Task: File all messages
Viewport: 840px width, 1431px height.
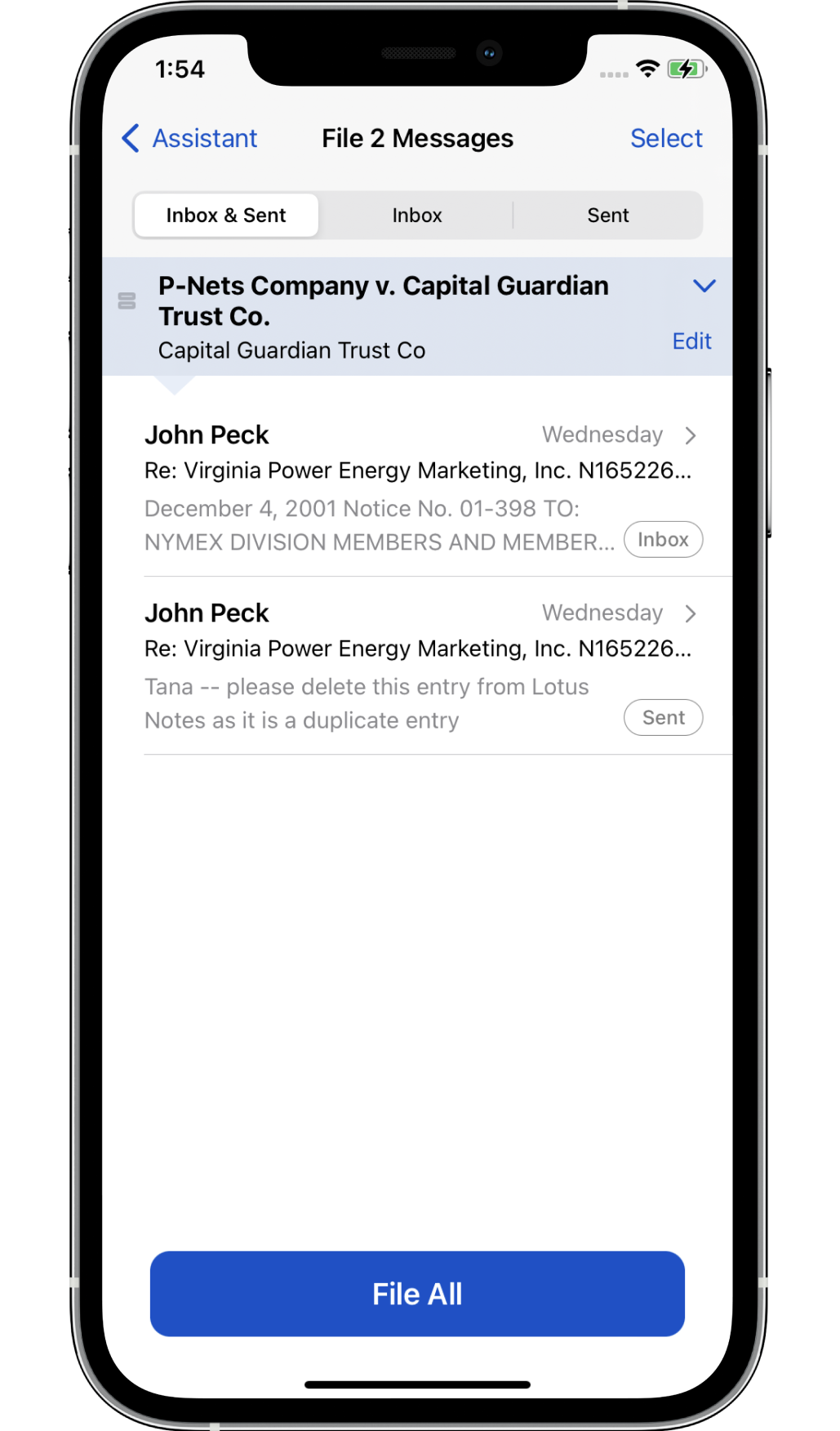Action: 417,1294
